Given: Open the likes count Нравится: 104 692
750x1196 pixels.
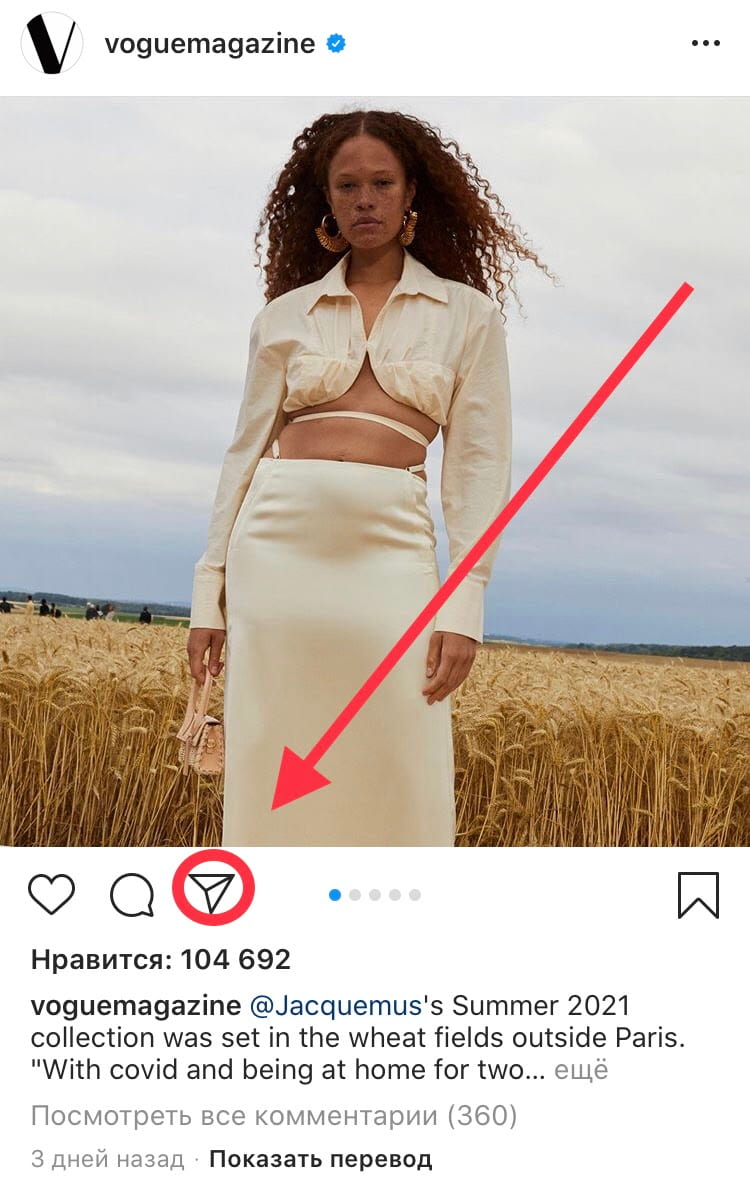Looking at the screenshot, I should pyautogui.click(x=160, y=960).
